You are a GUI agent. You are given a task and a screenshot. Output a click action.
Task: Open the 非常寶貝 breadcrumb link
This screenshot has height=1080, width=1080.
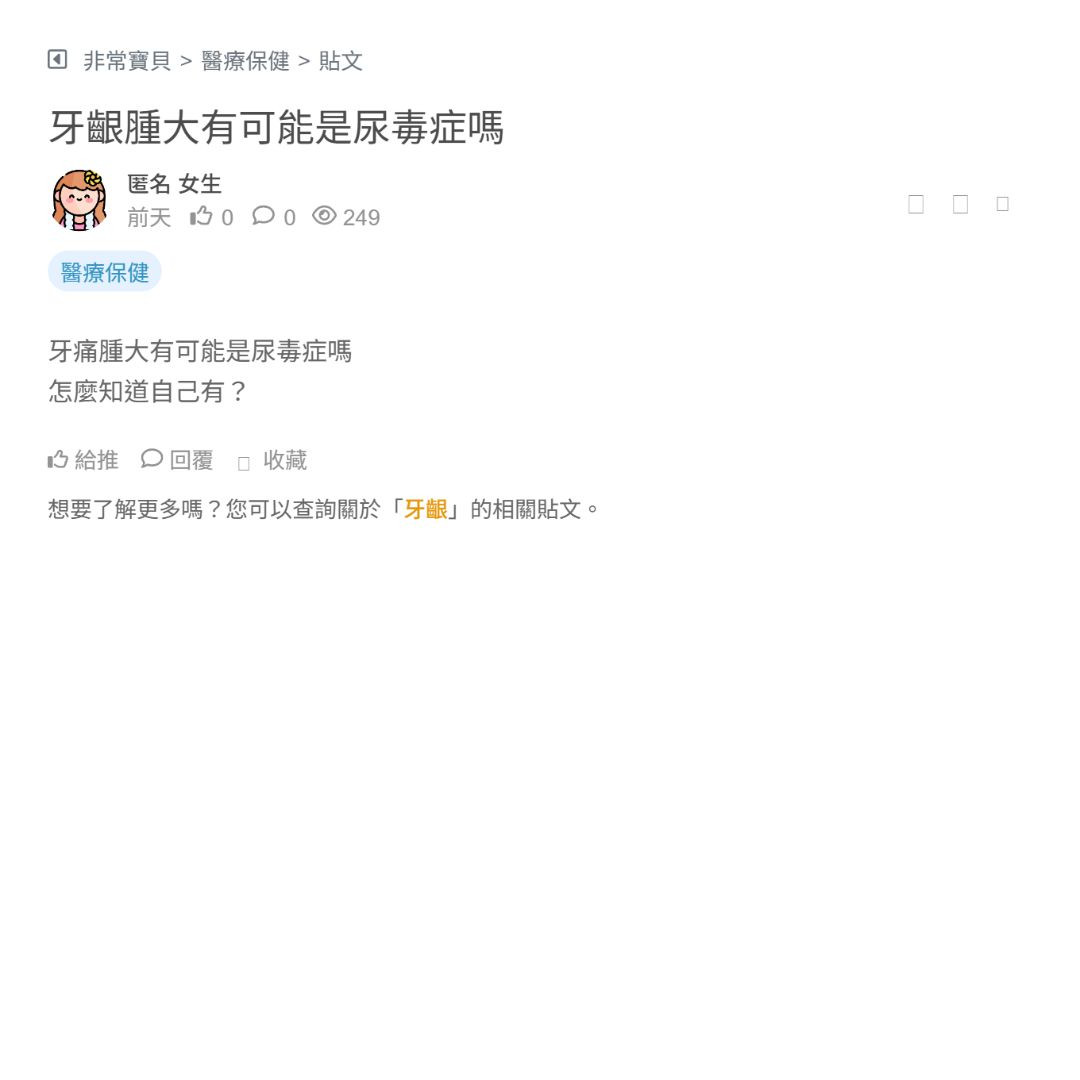(x=127, y=61)
